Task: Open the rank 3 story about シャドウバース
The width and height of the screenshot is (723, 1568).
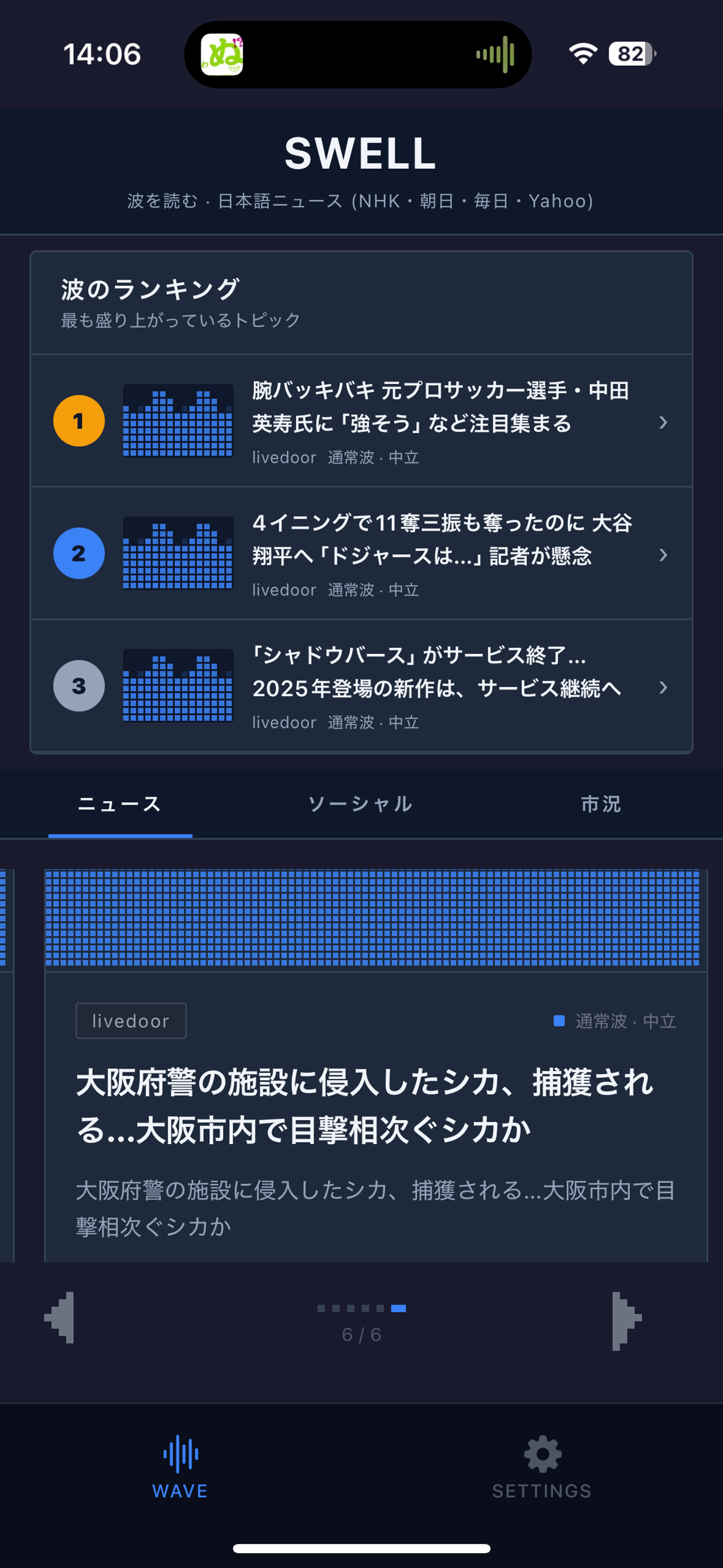Action: [361, 686]
